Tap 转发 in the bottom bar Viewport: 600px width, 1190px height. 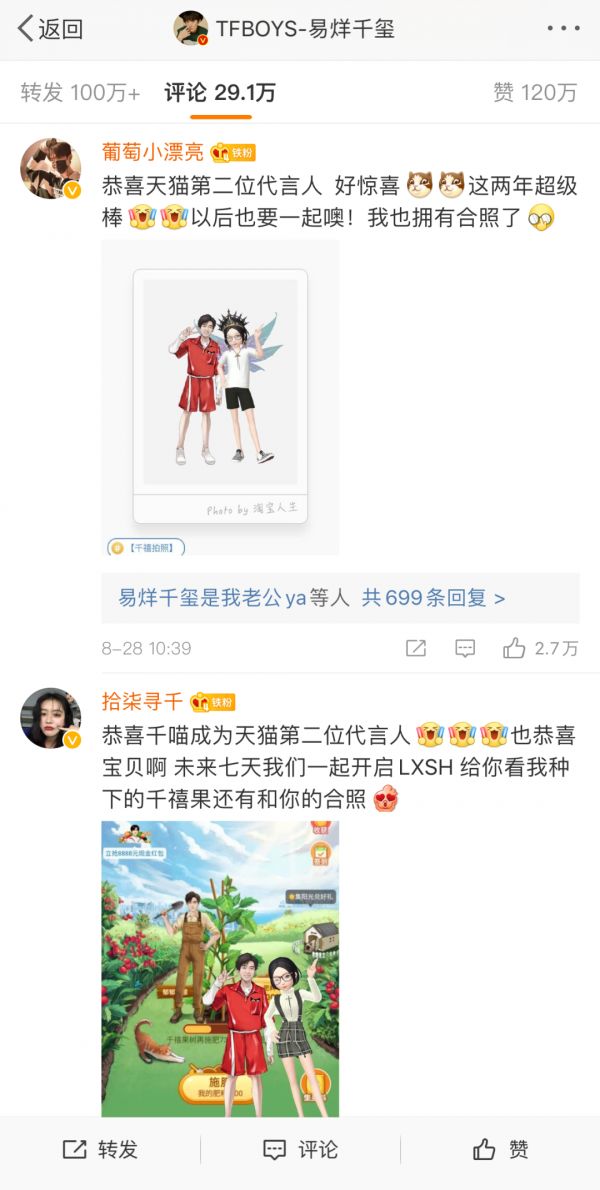[x=100, y=1149]
